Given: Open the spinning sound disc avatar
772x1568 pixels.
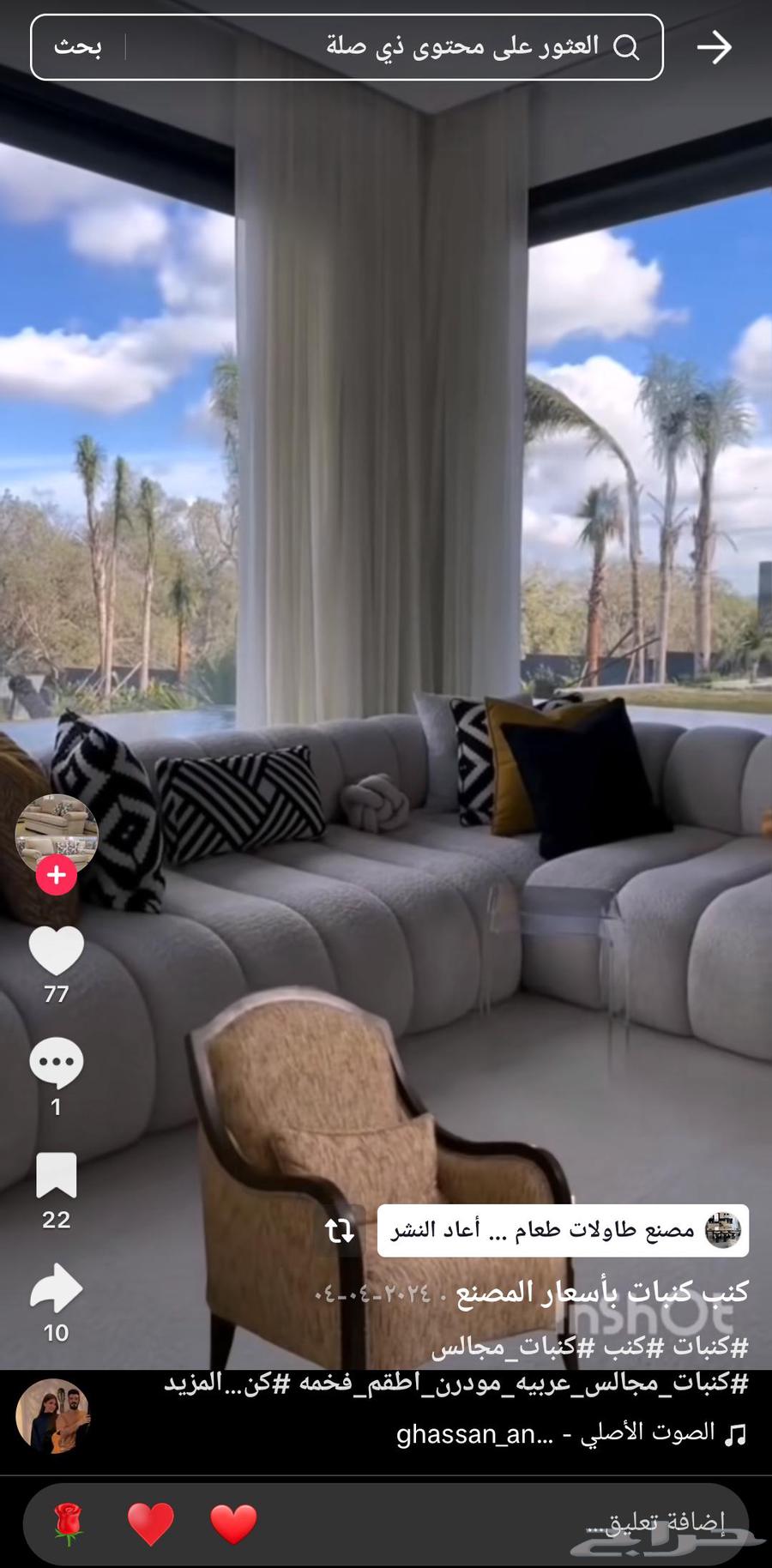Looking at the screenshot, I should (x=53, y=1416).
